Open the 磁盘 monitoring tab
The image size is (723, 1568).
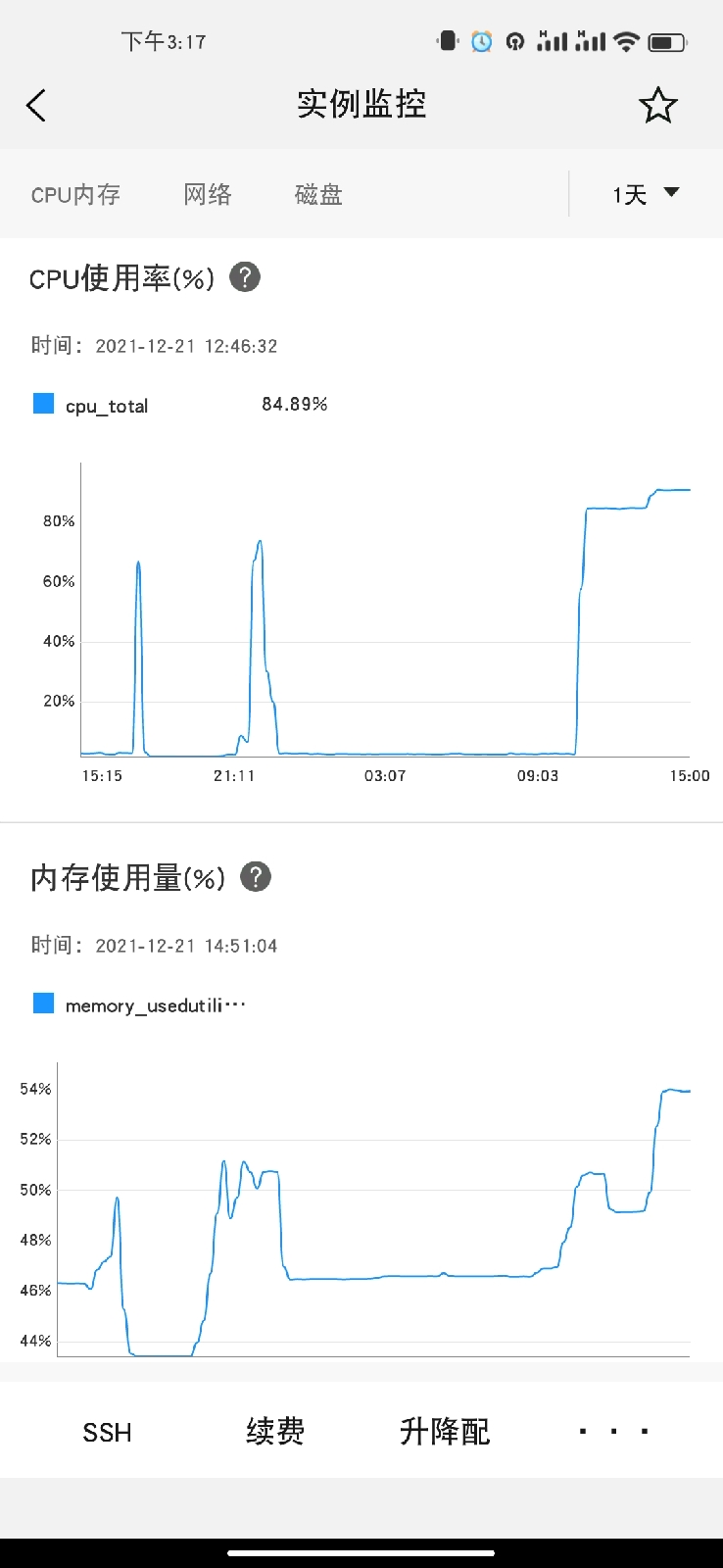point(318,194)
